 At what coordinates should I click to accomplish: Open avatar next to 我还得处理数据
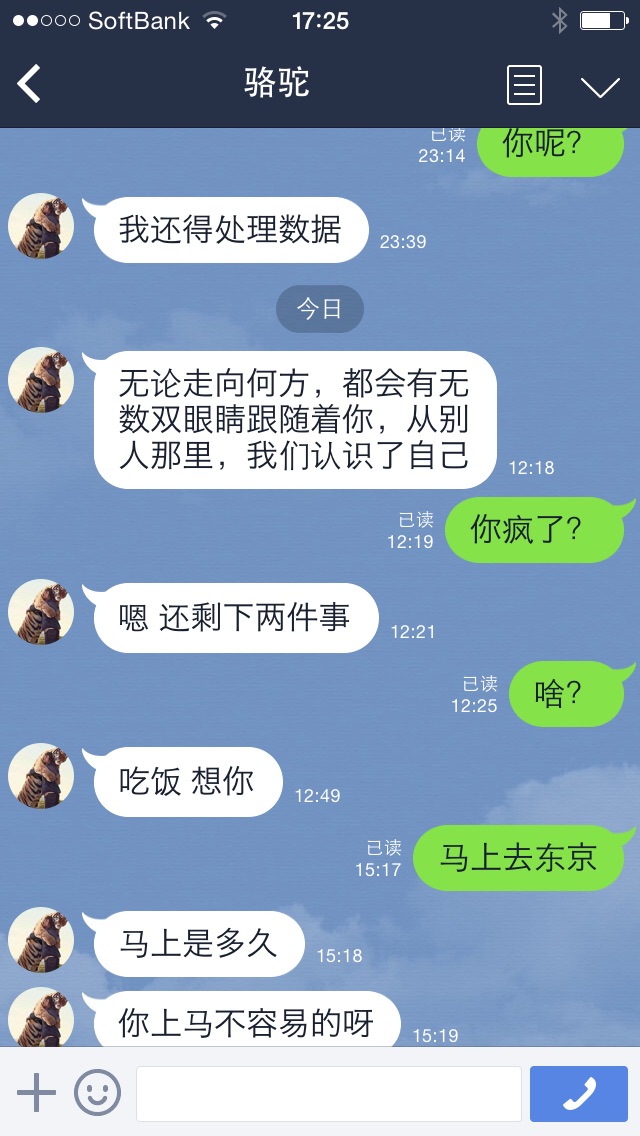click(x=41, y=226)
